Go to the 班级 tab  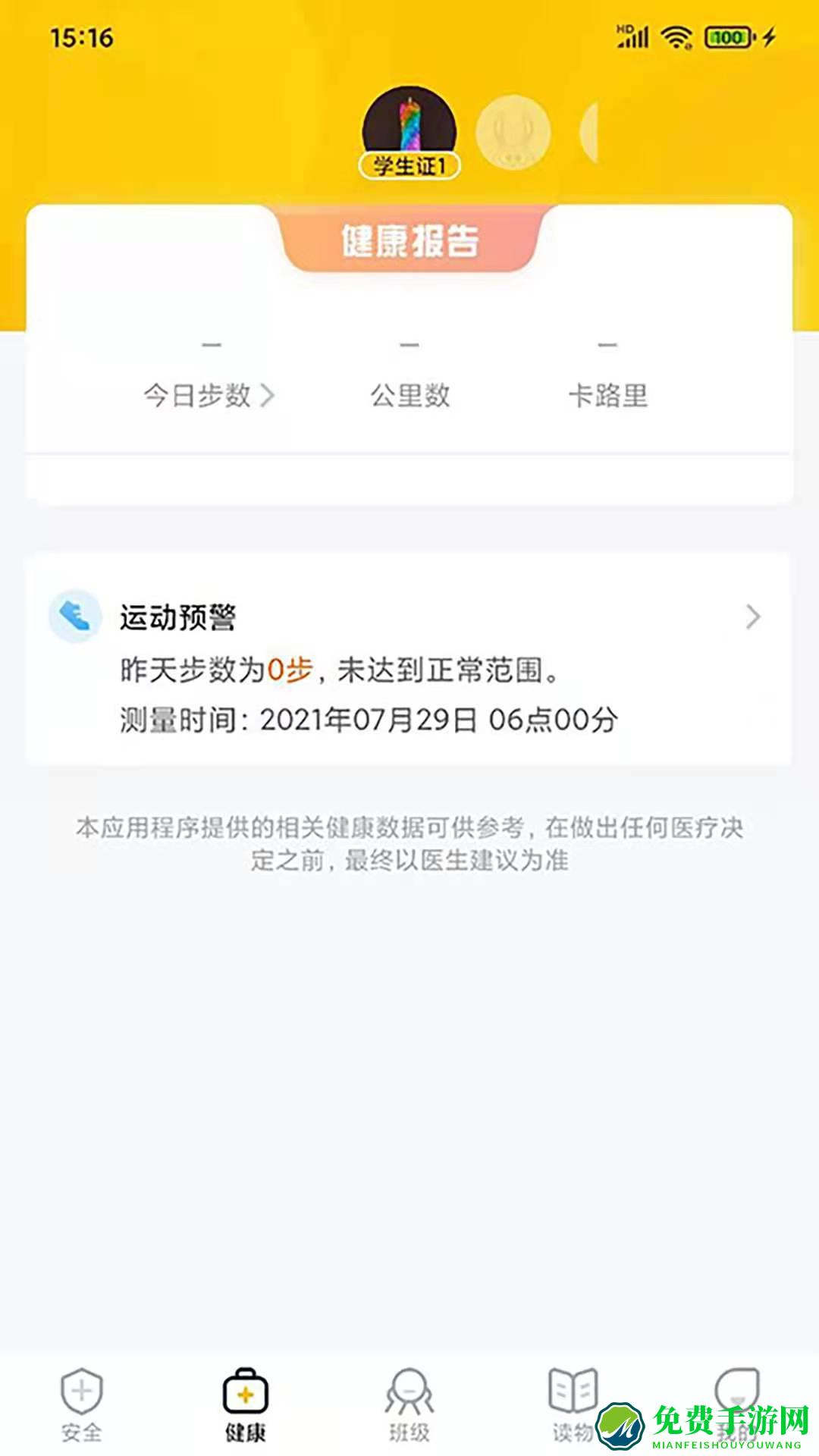point(409,1404)
